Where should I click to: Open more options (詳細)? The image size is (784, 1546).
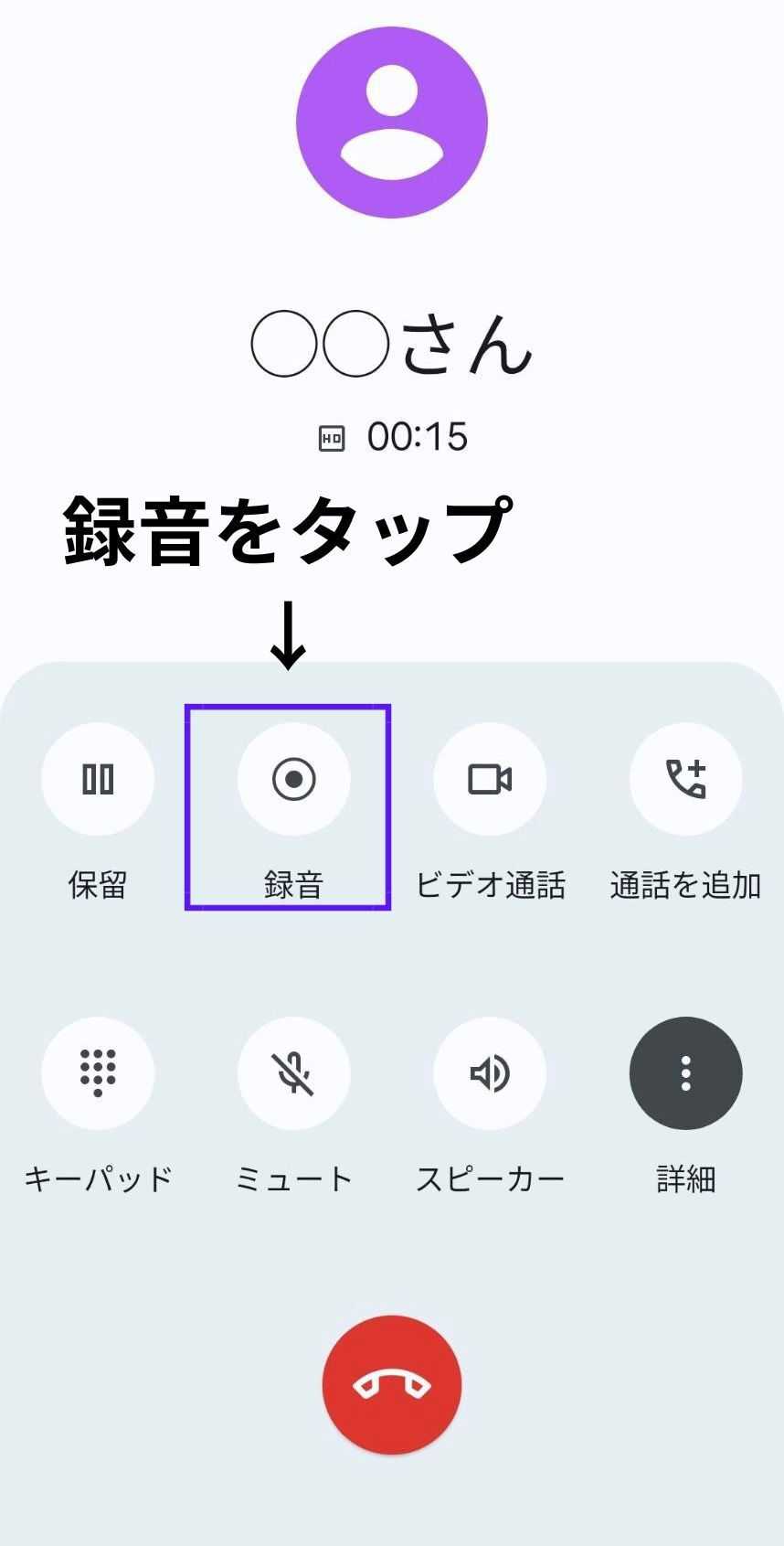(685, 1073)
